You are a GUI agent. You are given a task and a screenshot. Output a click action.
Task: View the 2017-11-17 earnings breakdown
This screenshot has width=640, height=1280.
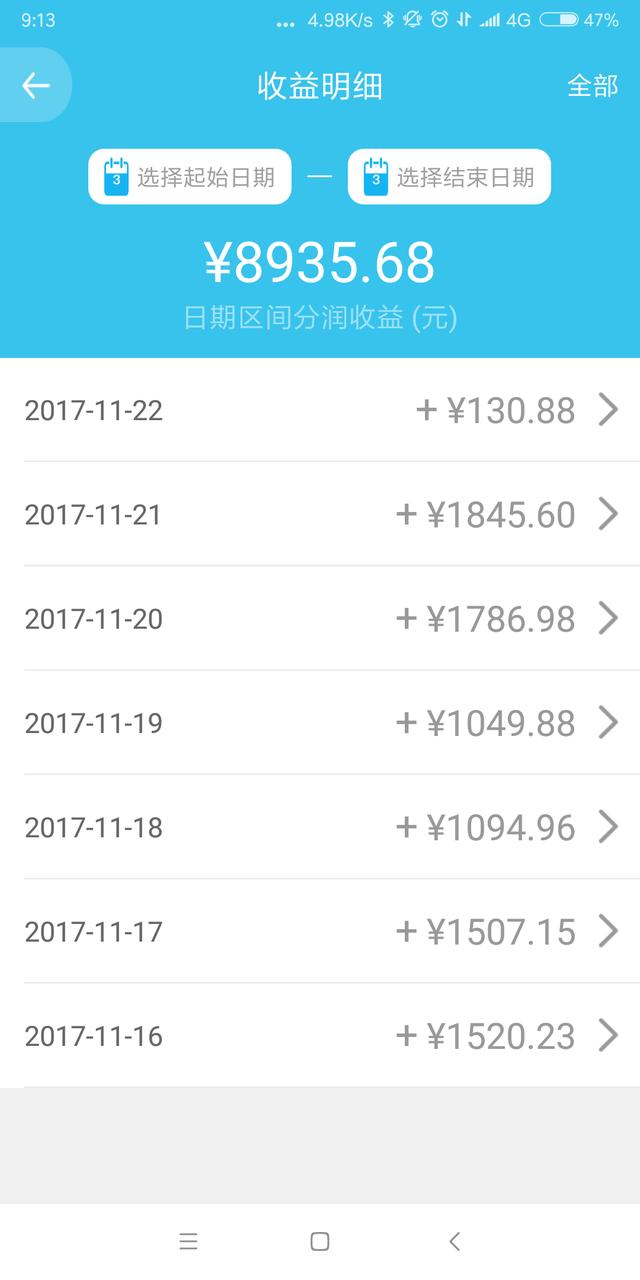click(x=320, y=931)
